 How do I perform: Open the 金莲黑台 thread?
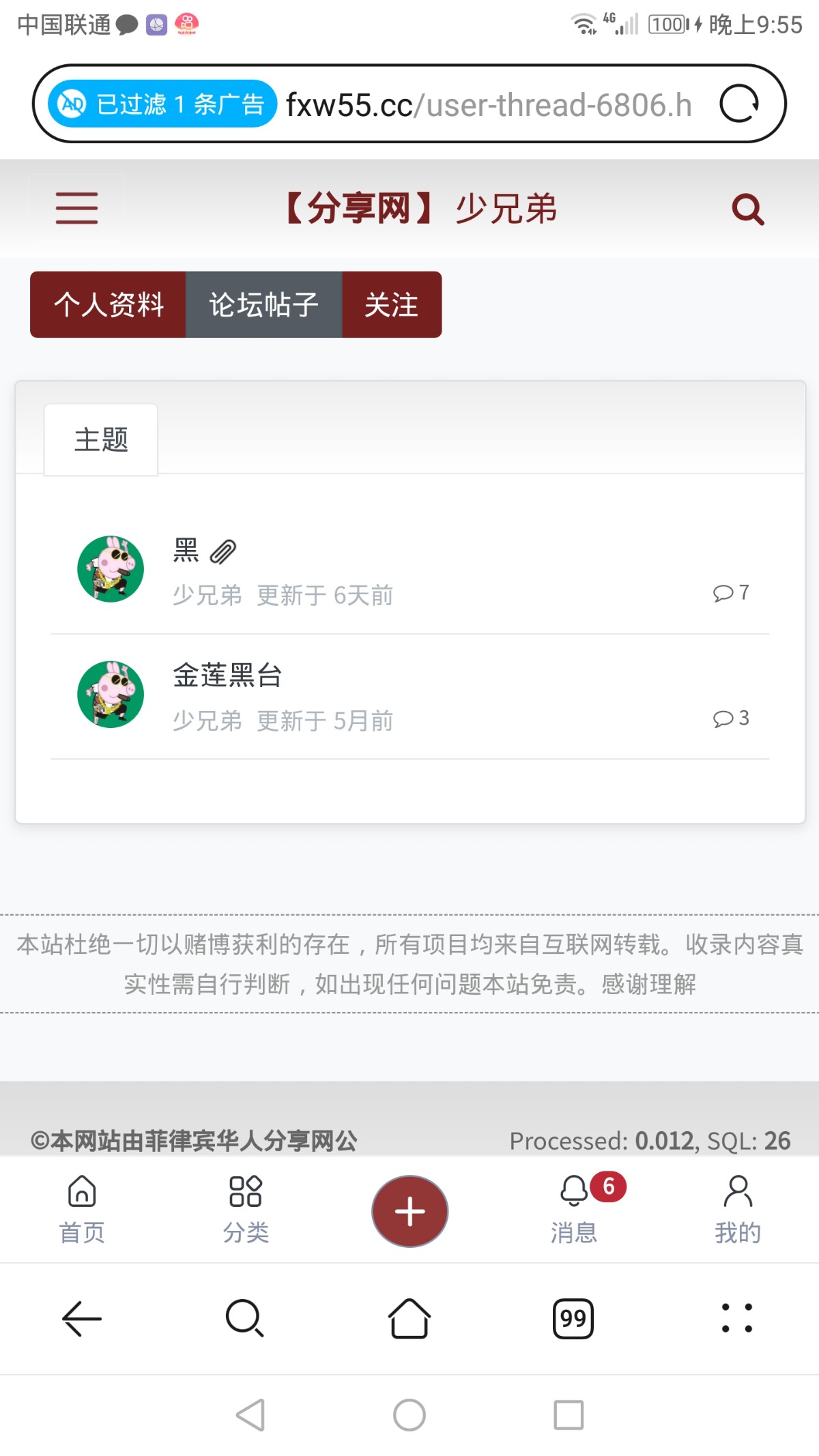point(227,675)
